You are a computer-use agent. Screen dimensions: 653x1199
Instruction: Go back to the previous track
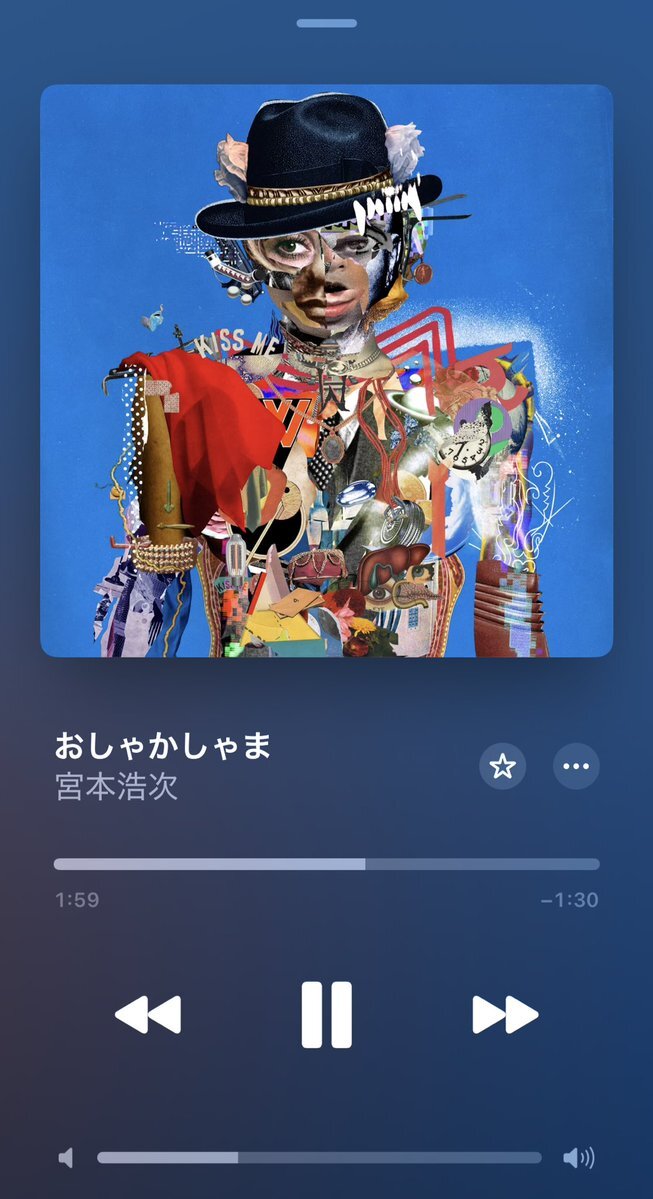click(148, 1014)
